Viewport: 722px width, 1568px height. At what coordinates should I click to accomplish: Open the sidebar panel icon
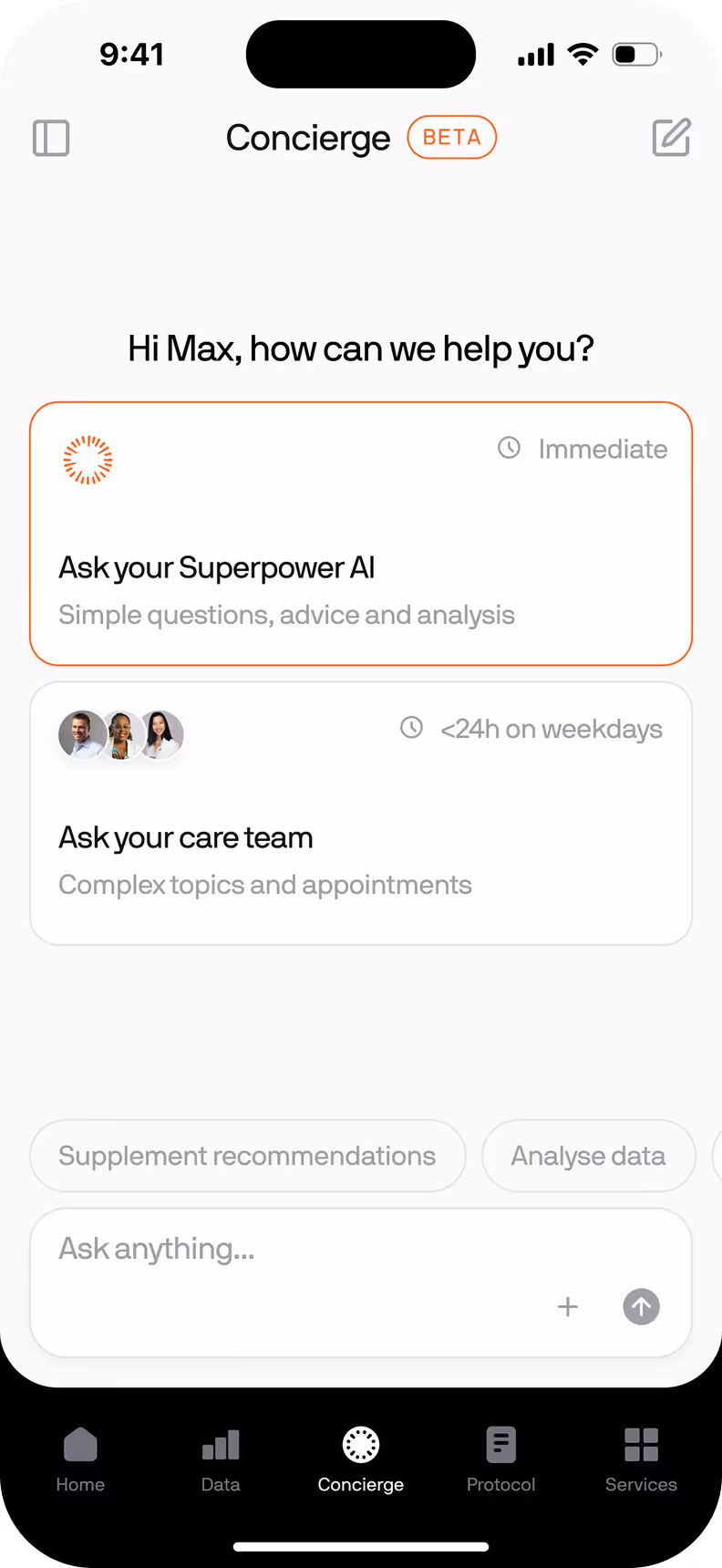(x=51, y=138)
